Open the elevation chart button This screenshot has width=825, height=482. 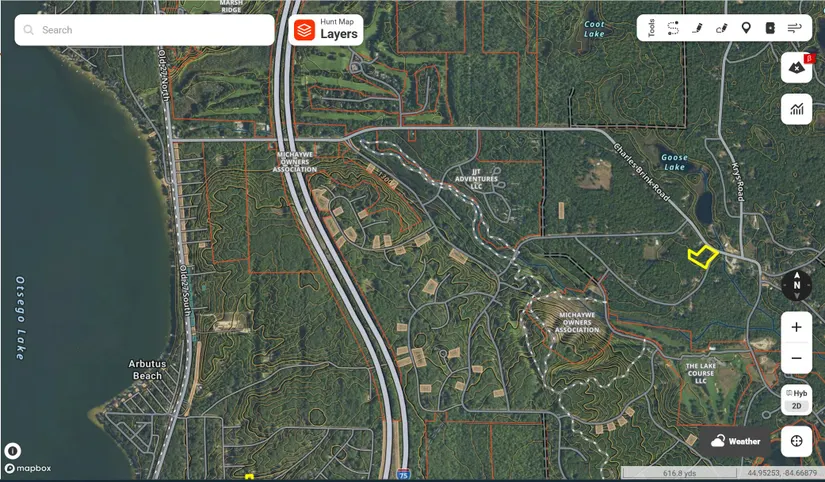796,109
